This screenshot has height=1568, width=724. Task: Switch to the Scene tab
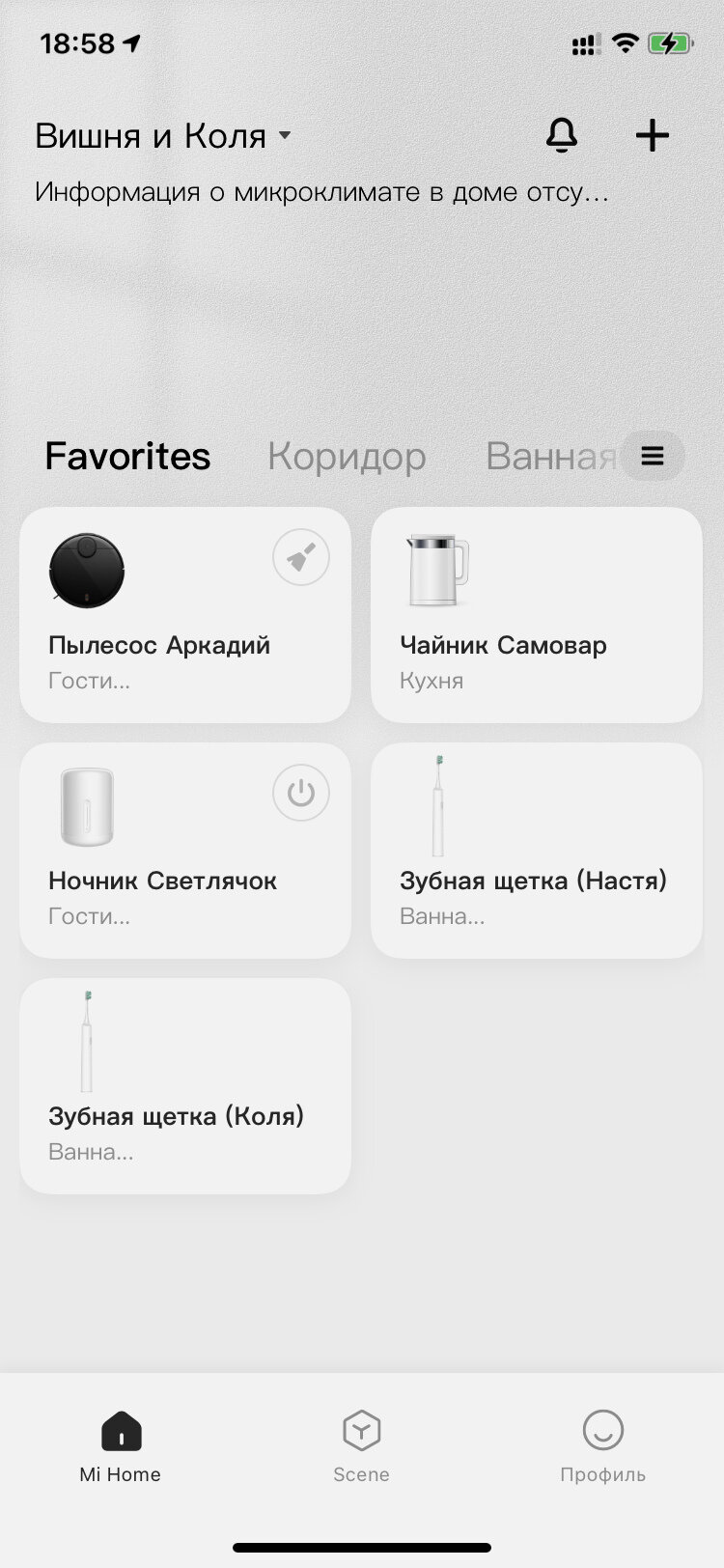[x=361, y=1445]
